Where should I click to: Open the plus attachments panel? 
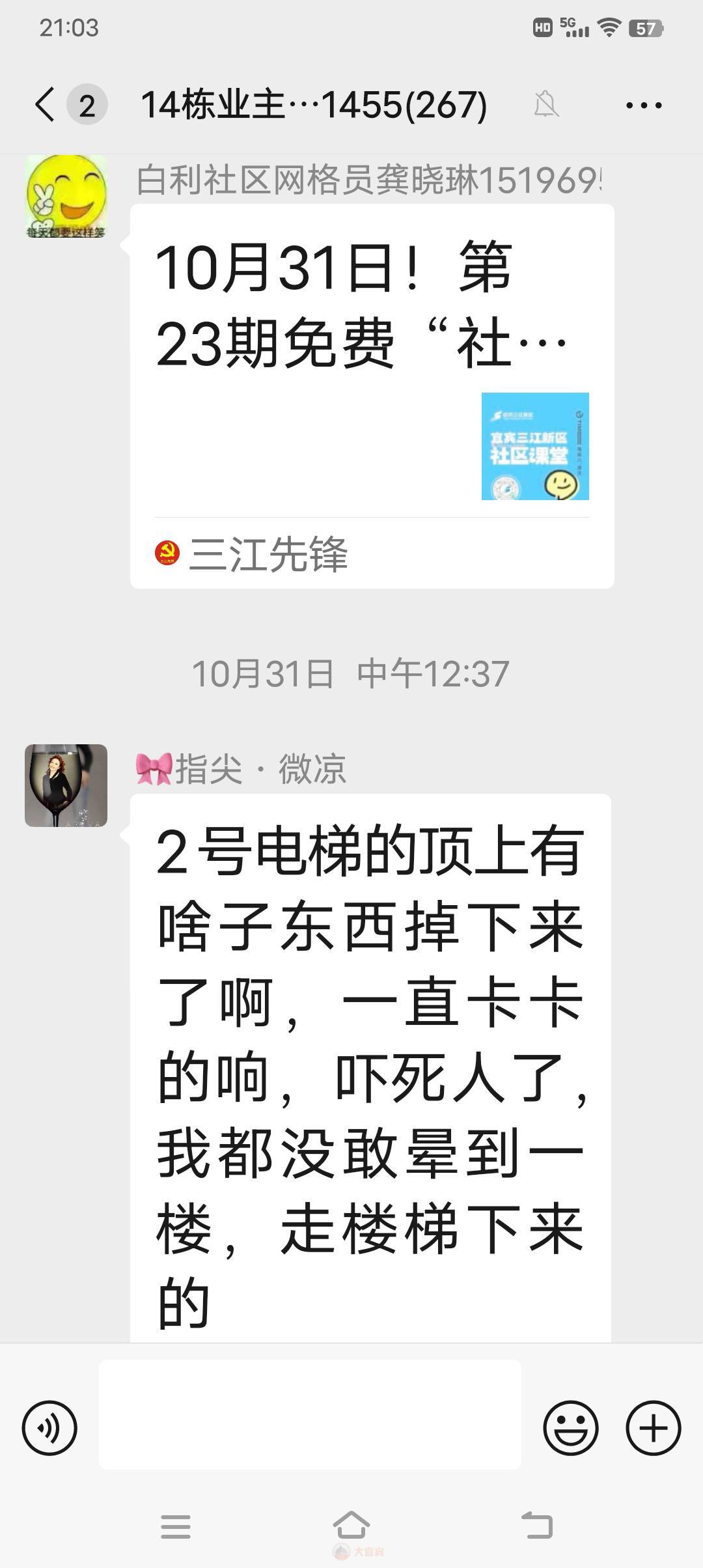pyautogui.click(x=653, y=1428)
